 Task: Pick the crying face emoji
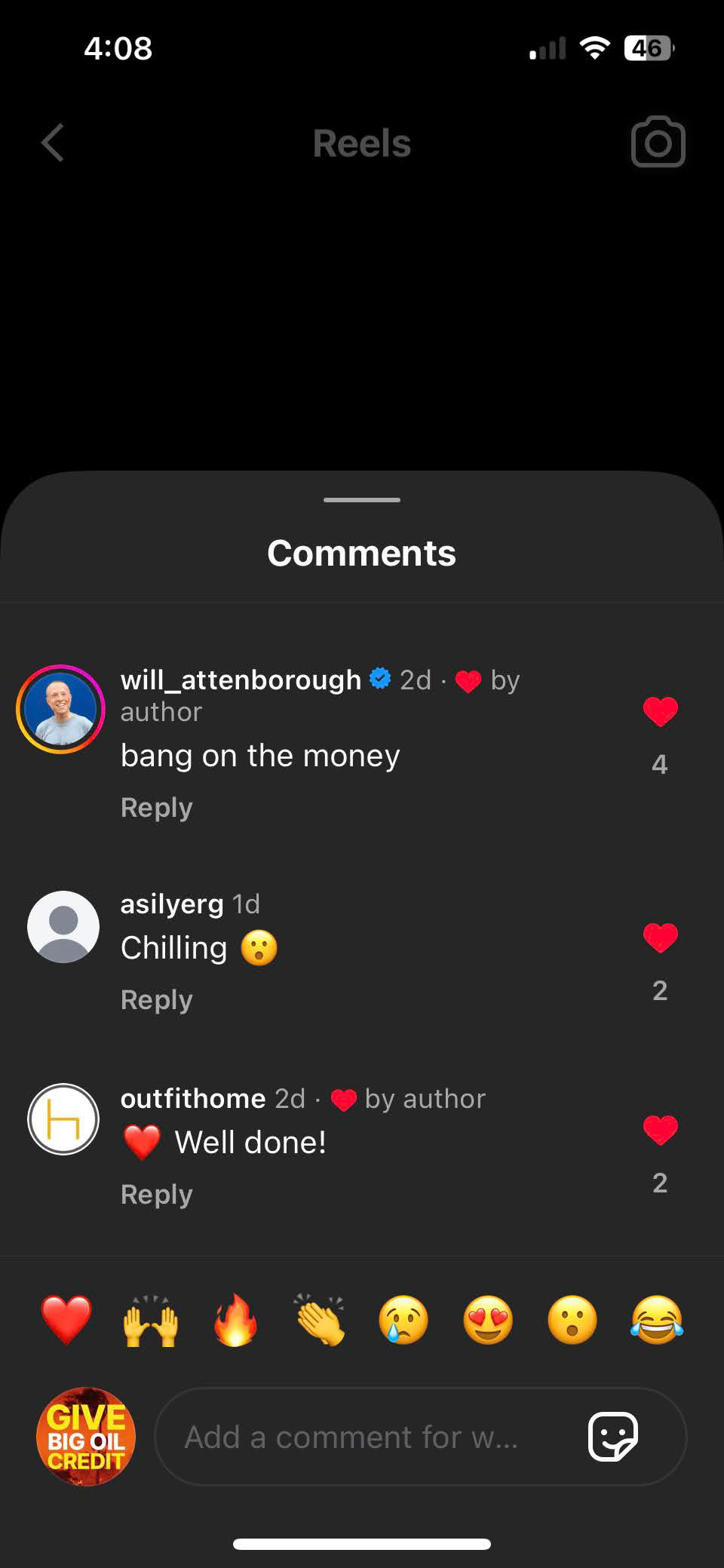click(x=403, y=1320)
